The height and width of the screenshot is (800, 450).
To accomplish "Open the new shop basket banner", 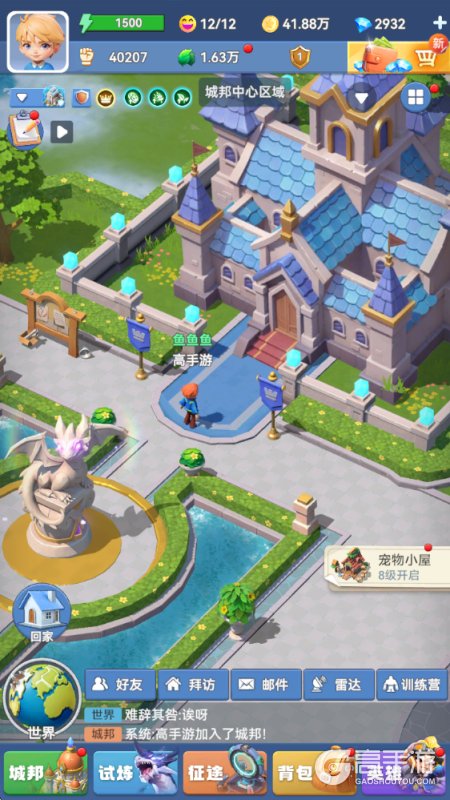I will 398,56.
